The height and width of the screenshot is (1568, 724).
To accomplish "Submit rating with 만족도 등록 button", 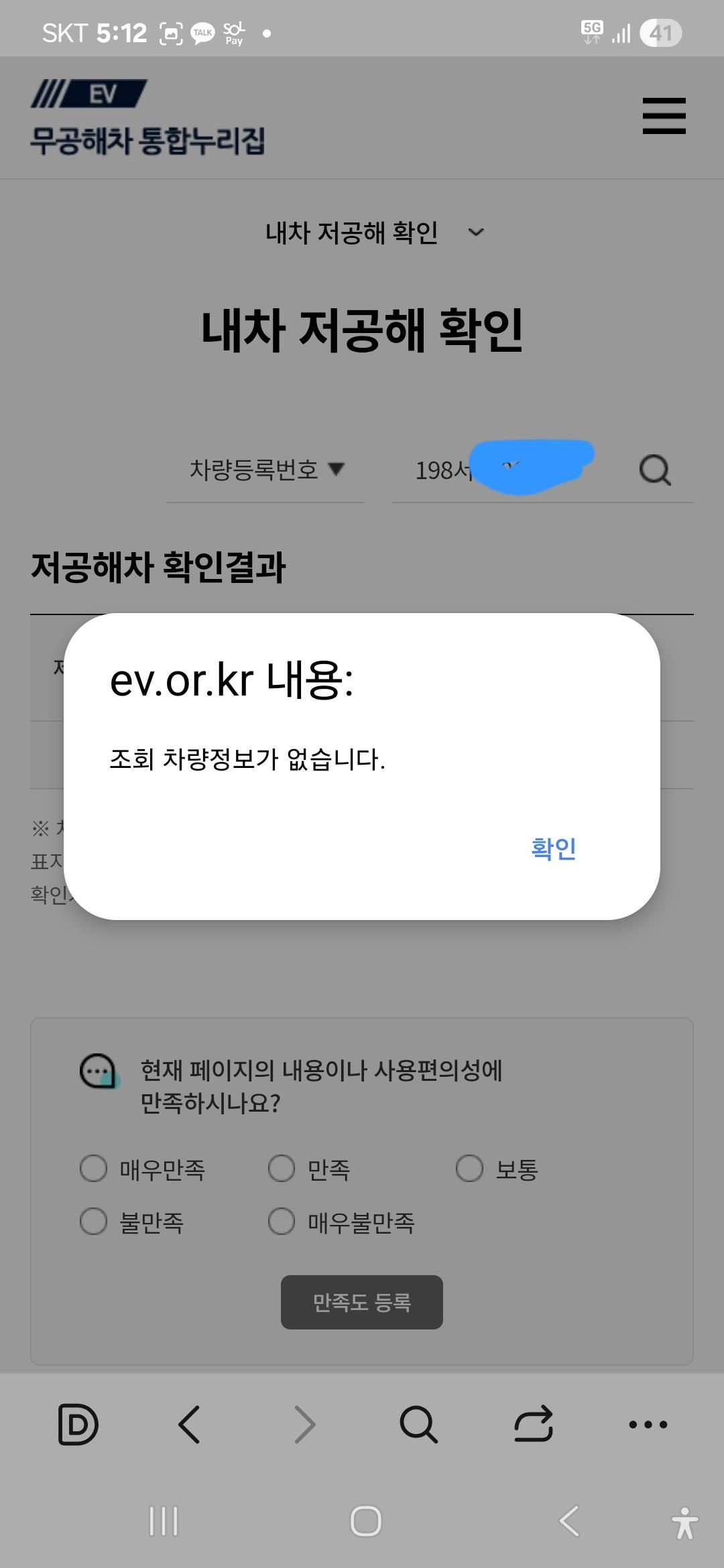I will coord(361,1302).
